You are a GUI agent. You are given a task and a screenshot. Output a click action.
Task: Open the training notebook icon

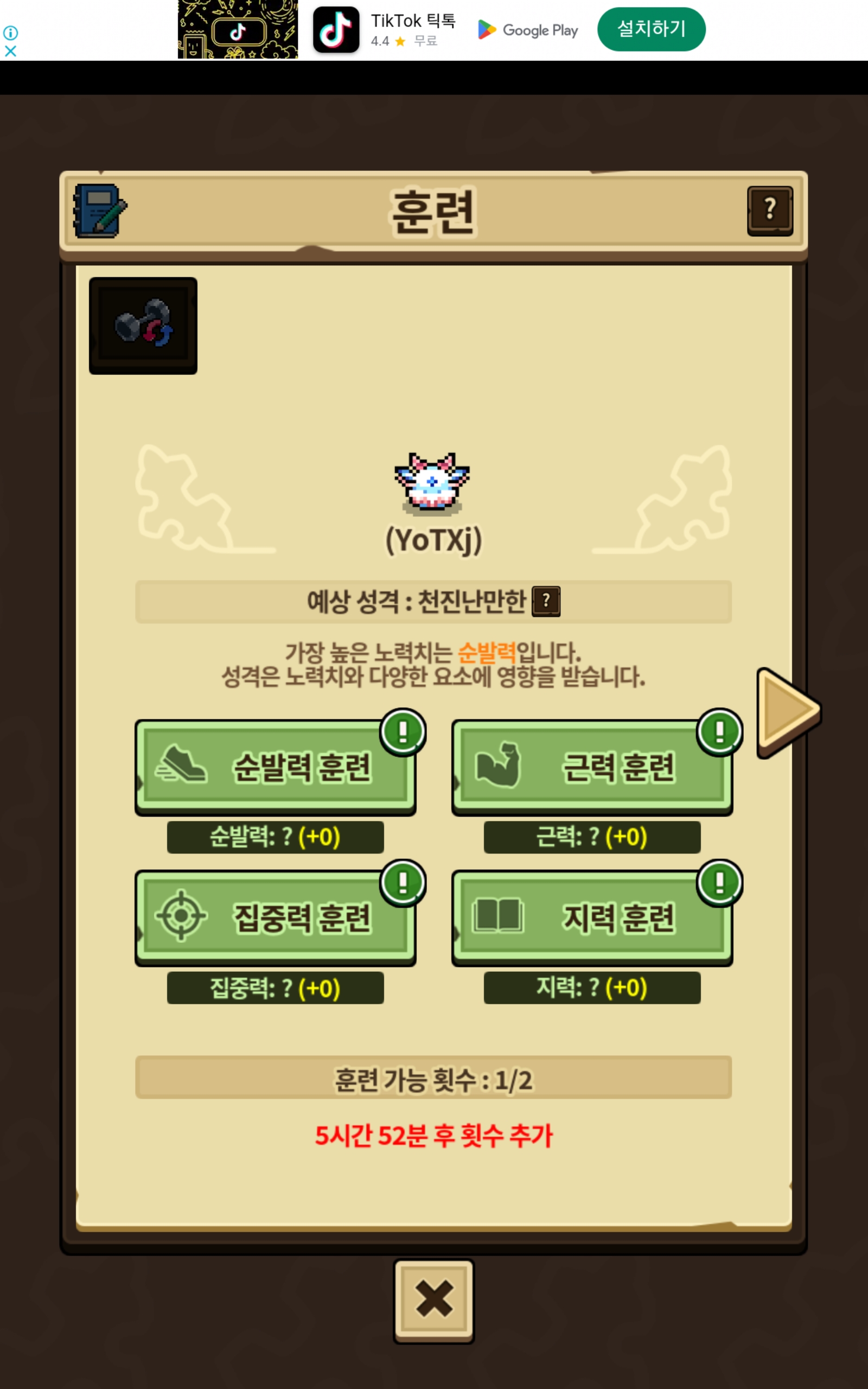[x=100, y=211]
